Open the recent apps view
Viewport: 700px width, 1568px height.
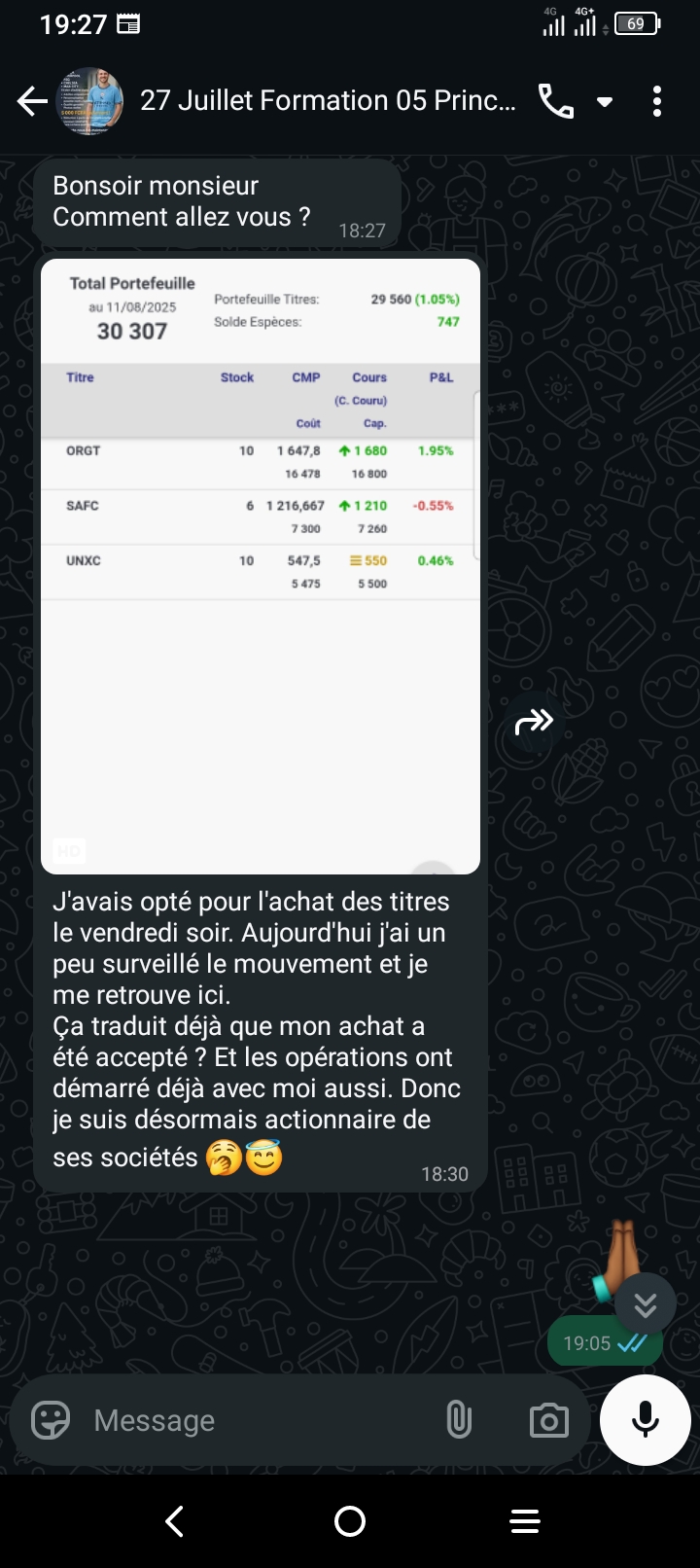(525, 1521)
